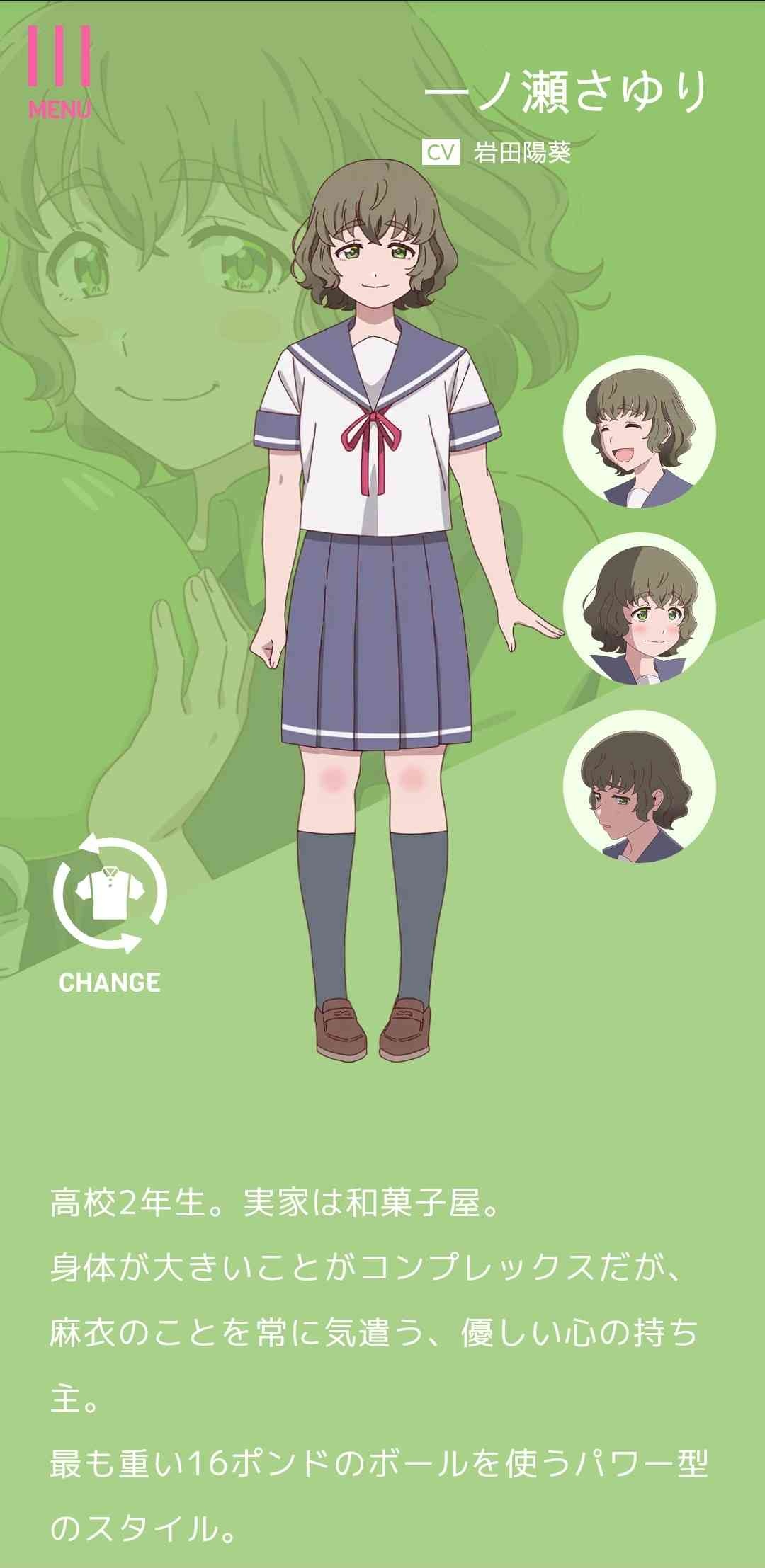View the laughing expression thumbnail

tap(640, 432)
